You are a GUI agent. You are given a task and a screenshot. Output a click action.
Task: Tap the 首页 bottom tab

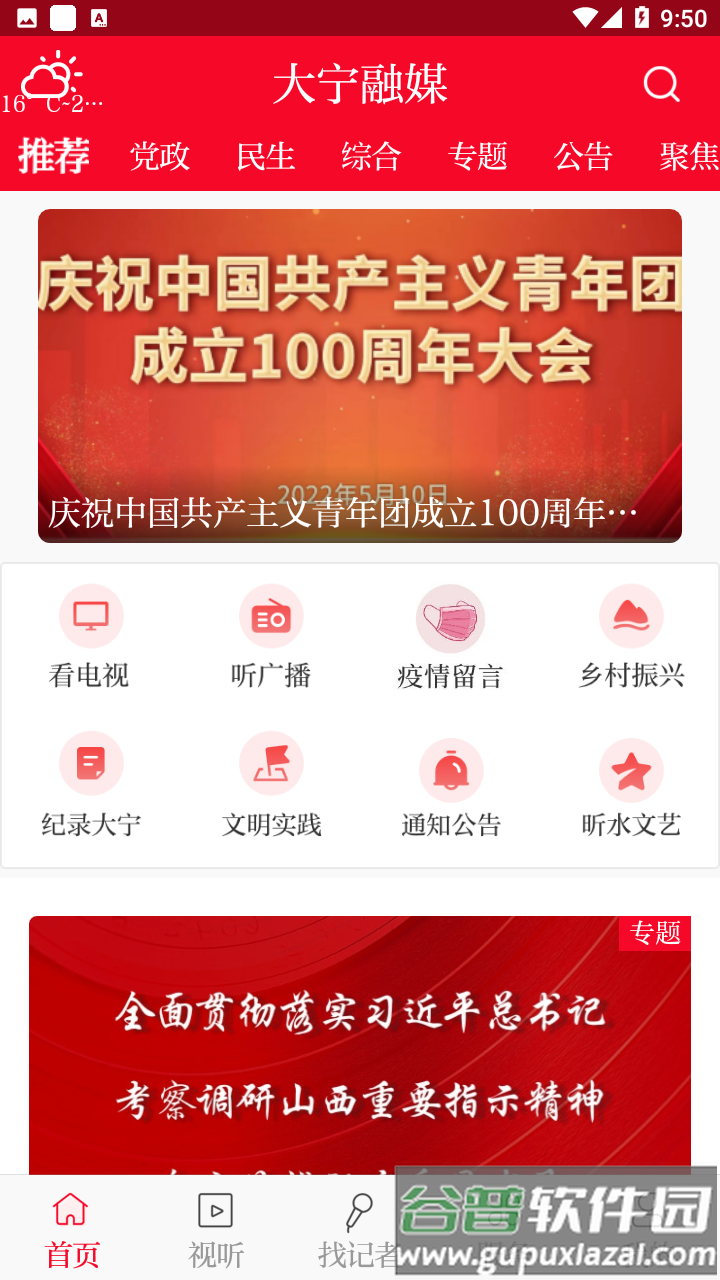click(x=72, y=1228)
